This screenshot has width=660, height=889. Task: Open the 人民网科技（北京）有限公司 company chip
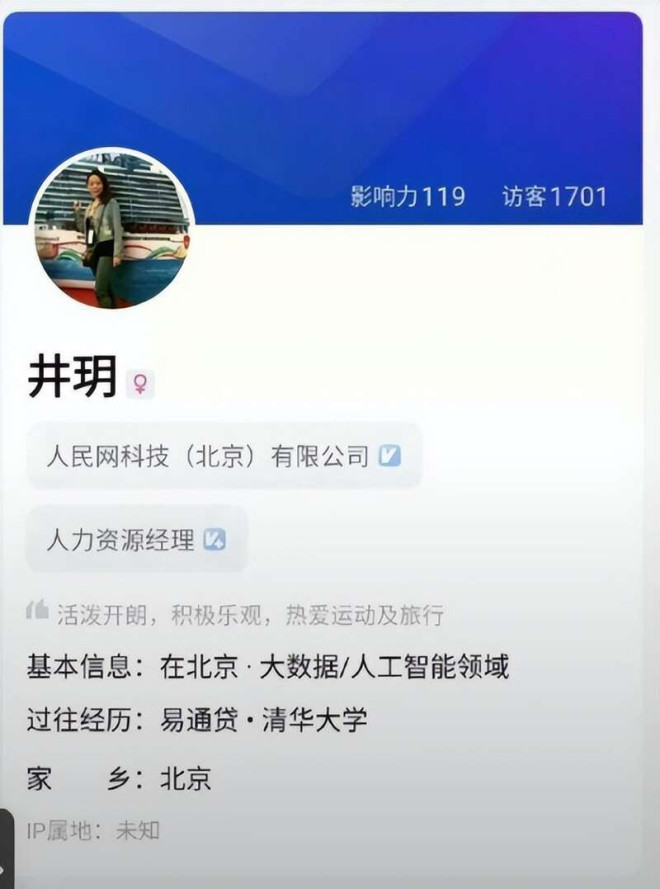(223, 456)
